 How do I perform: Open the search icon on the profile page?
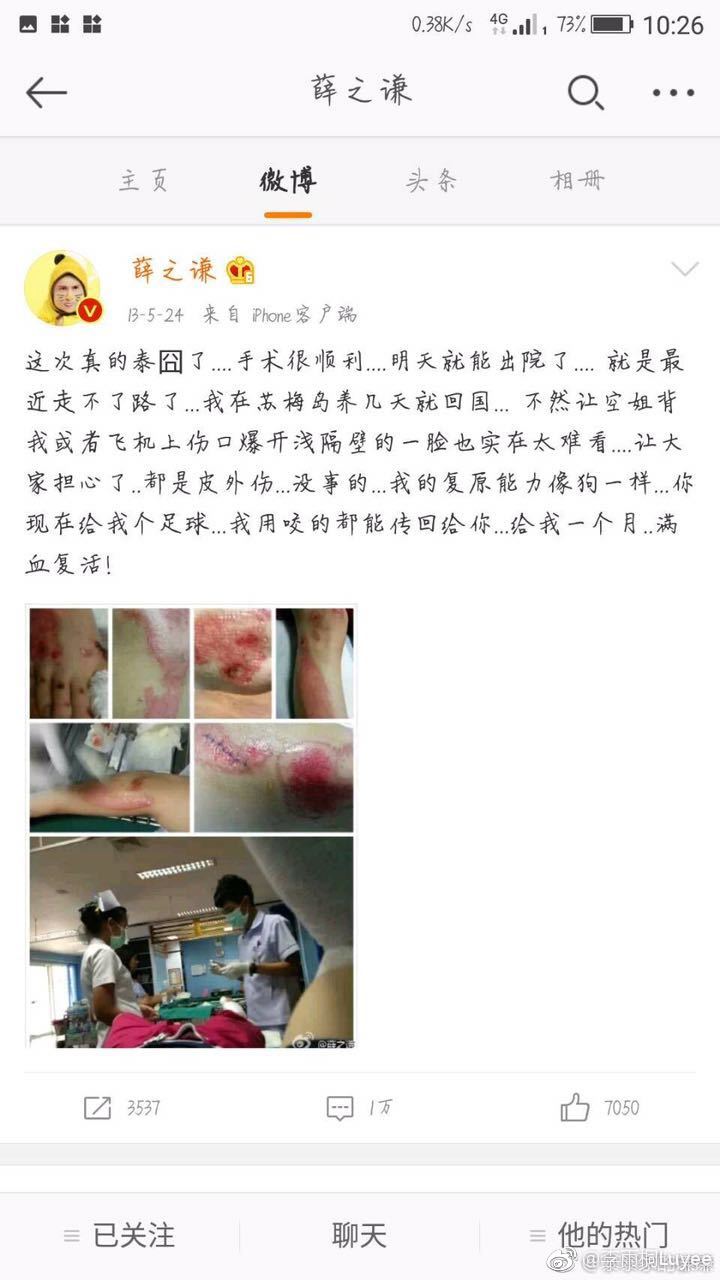click(x=586, y=92)
